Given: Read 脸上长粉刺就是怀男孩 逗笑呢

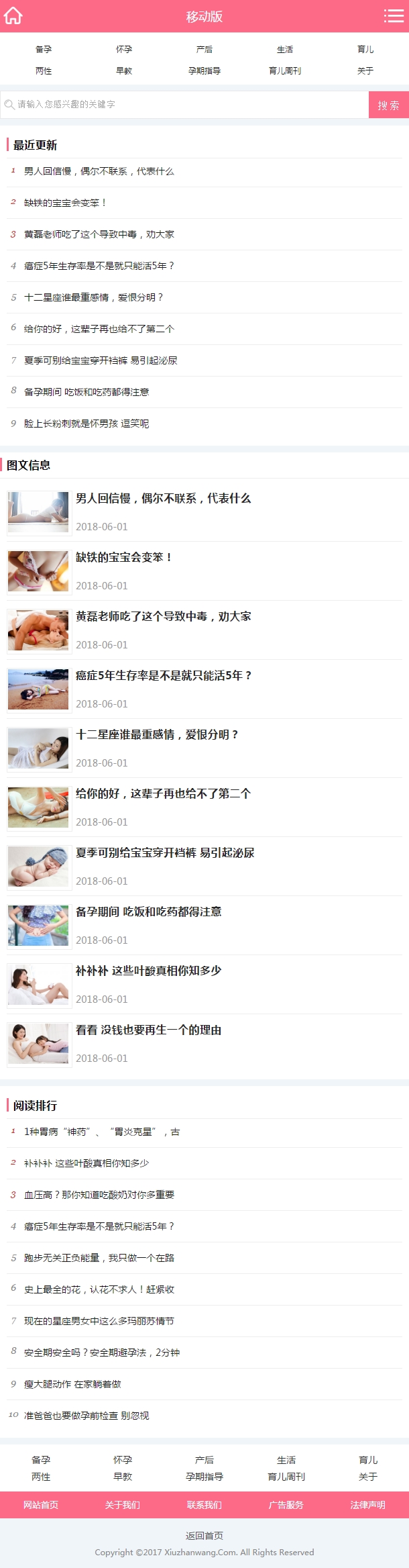Looking at the screenshot, I should point(86,424).
